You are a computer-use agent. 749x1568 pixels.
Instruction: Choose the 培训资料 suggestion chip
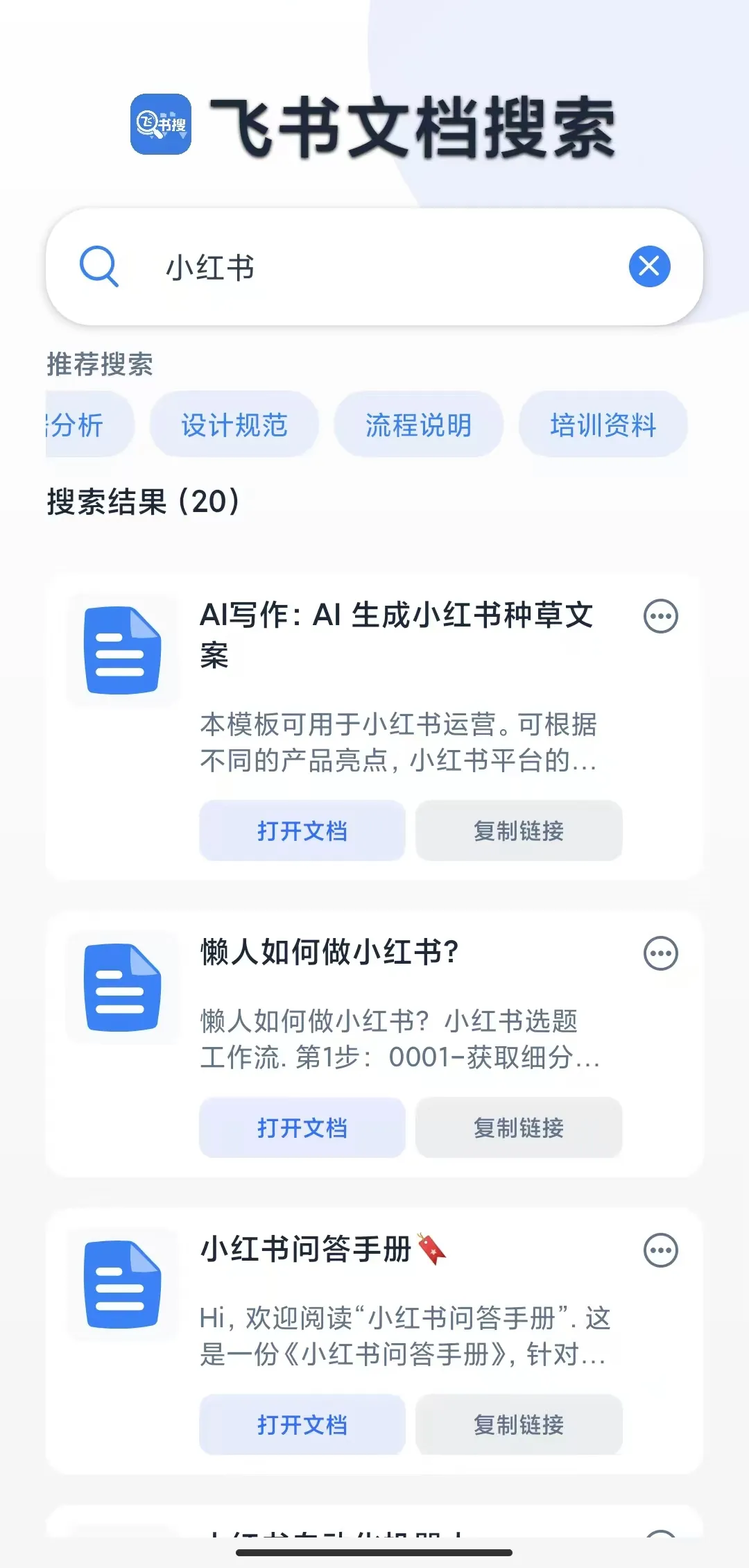tap(603, 425)
